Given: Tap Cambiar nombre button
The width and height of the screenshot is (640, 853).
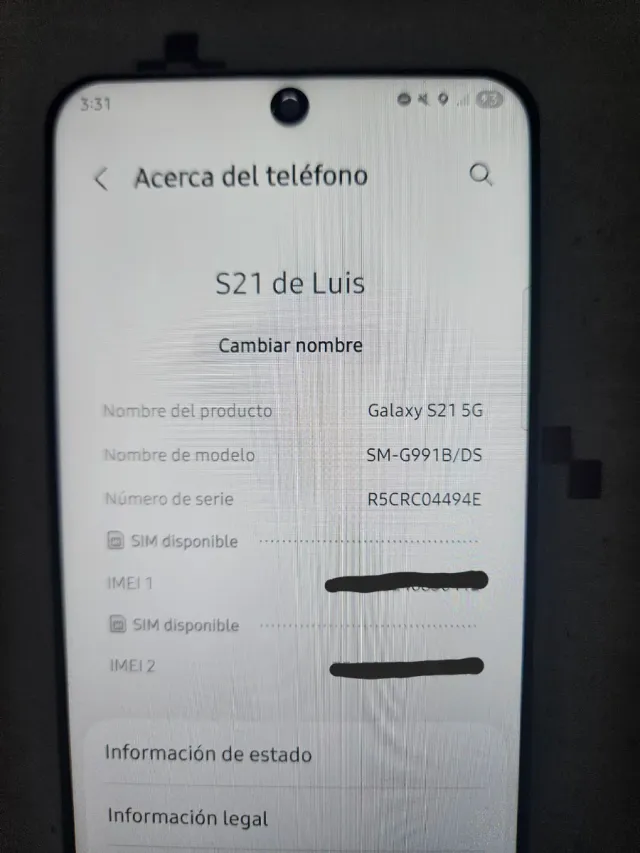Looking at the screenshot, I should click(x=290, y=346).
